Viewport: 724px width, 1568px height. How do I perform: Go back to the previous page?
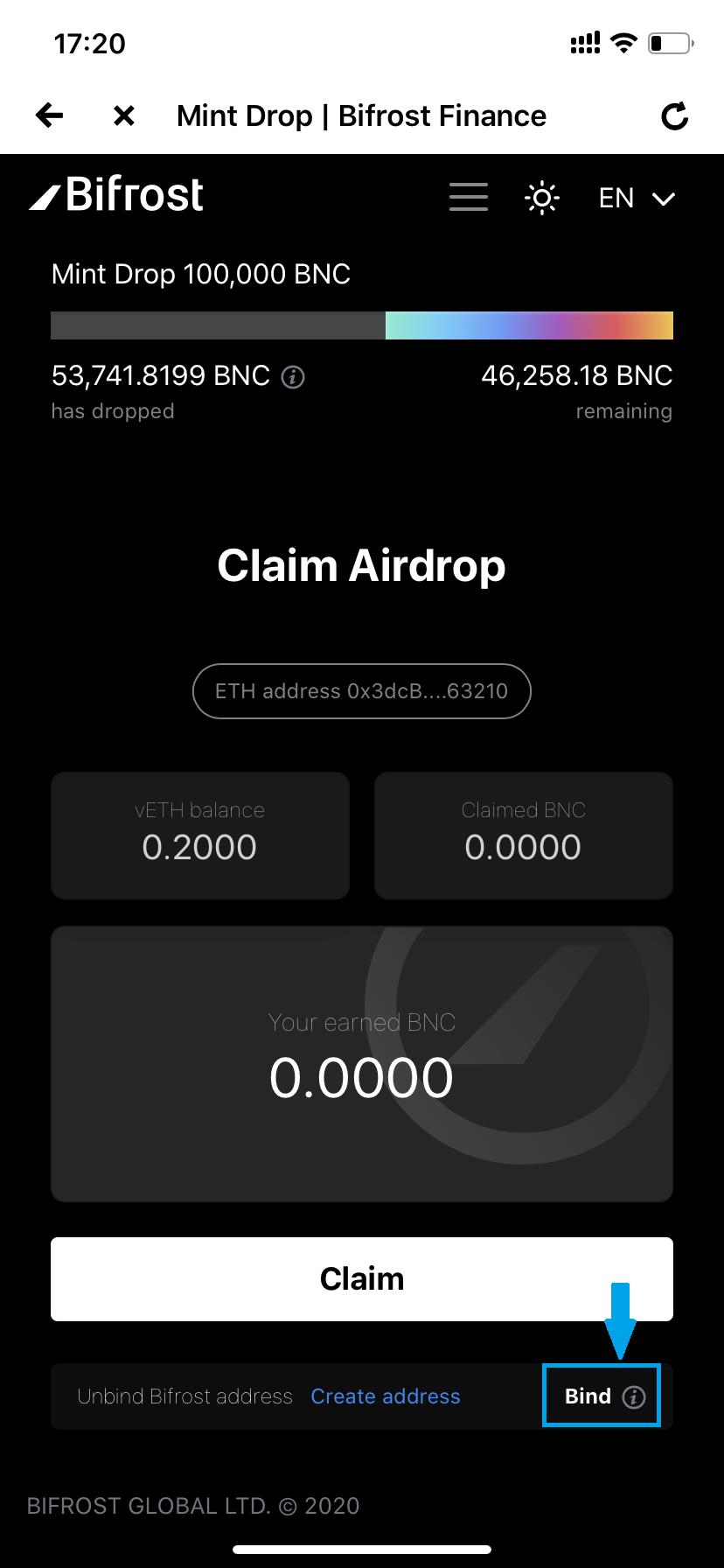coord(50,115)
